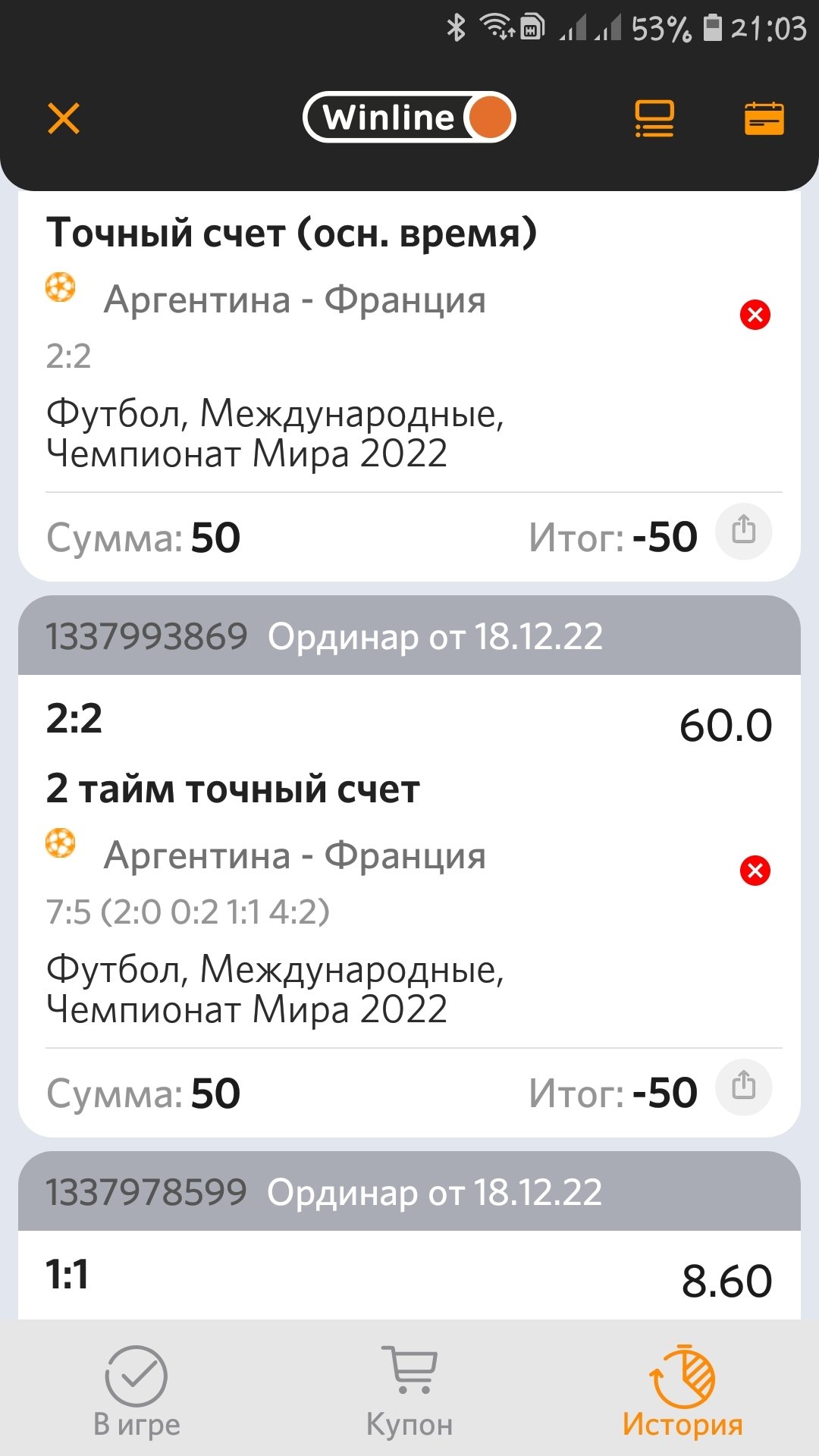
Task: Share the Точный счет (осн. время) bet
Action: 744,531
